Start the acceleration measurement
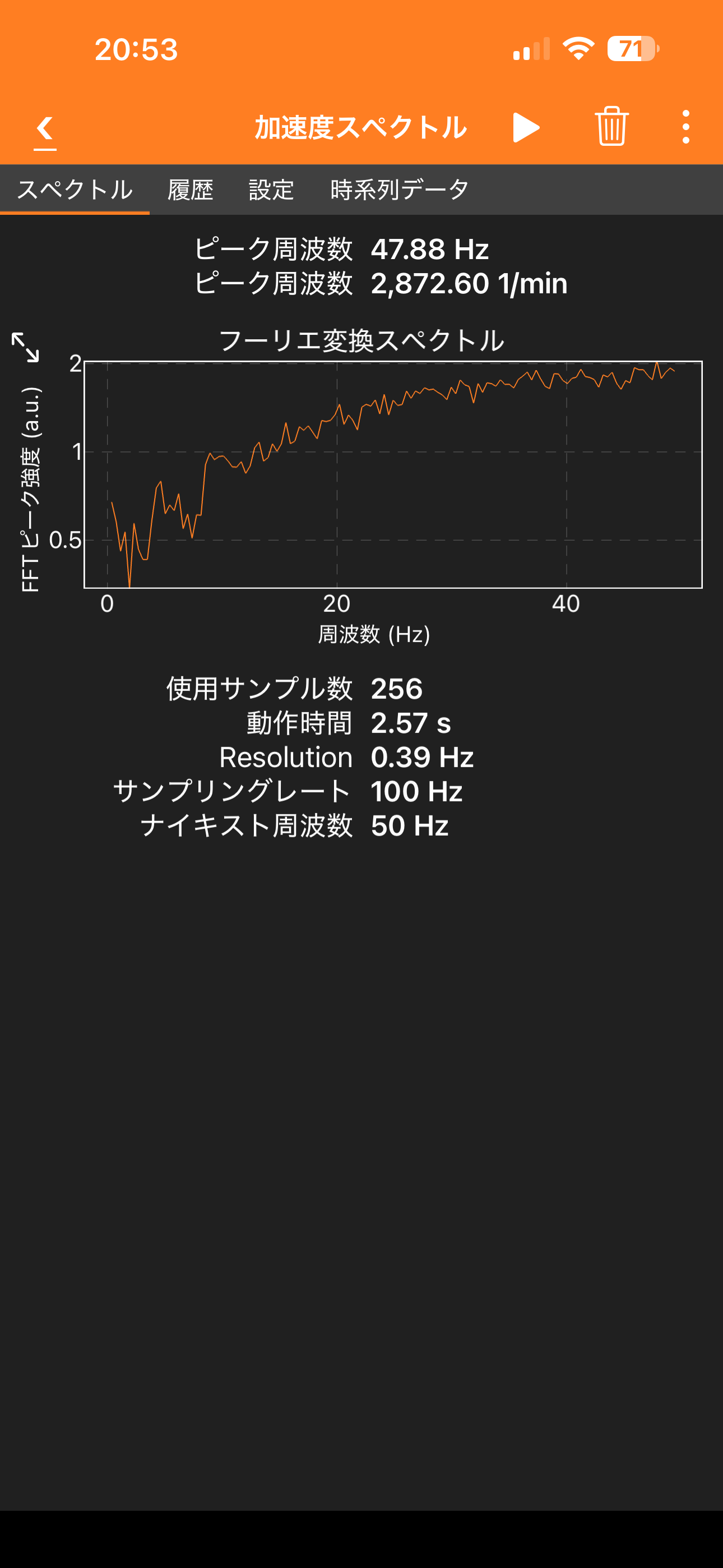This screenshot has width=723, height=1568. [x=526, y=128]
